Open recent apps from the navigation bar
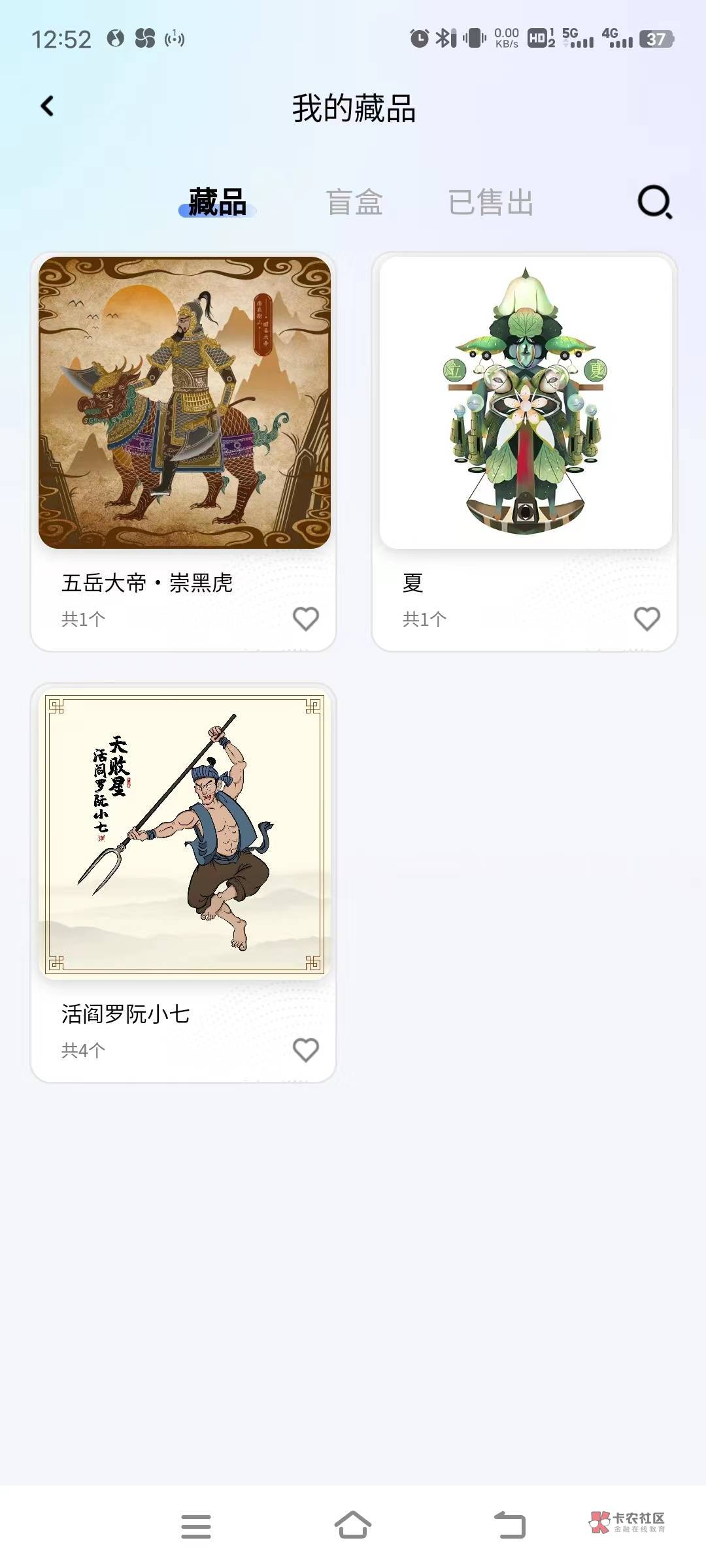706x1568 pixels. (x=196, y=1526)
